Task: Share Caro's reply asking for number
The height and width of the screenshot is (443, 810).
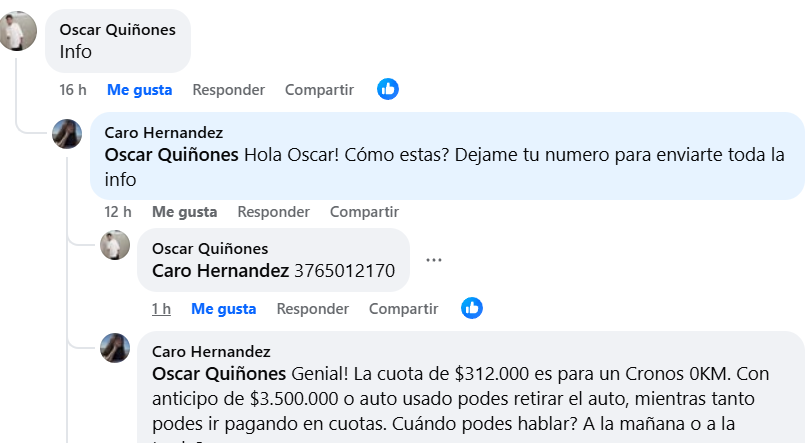Action: pos(364,211)
